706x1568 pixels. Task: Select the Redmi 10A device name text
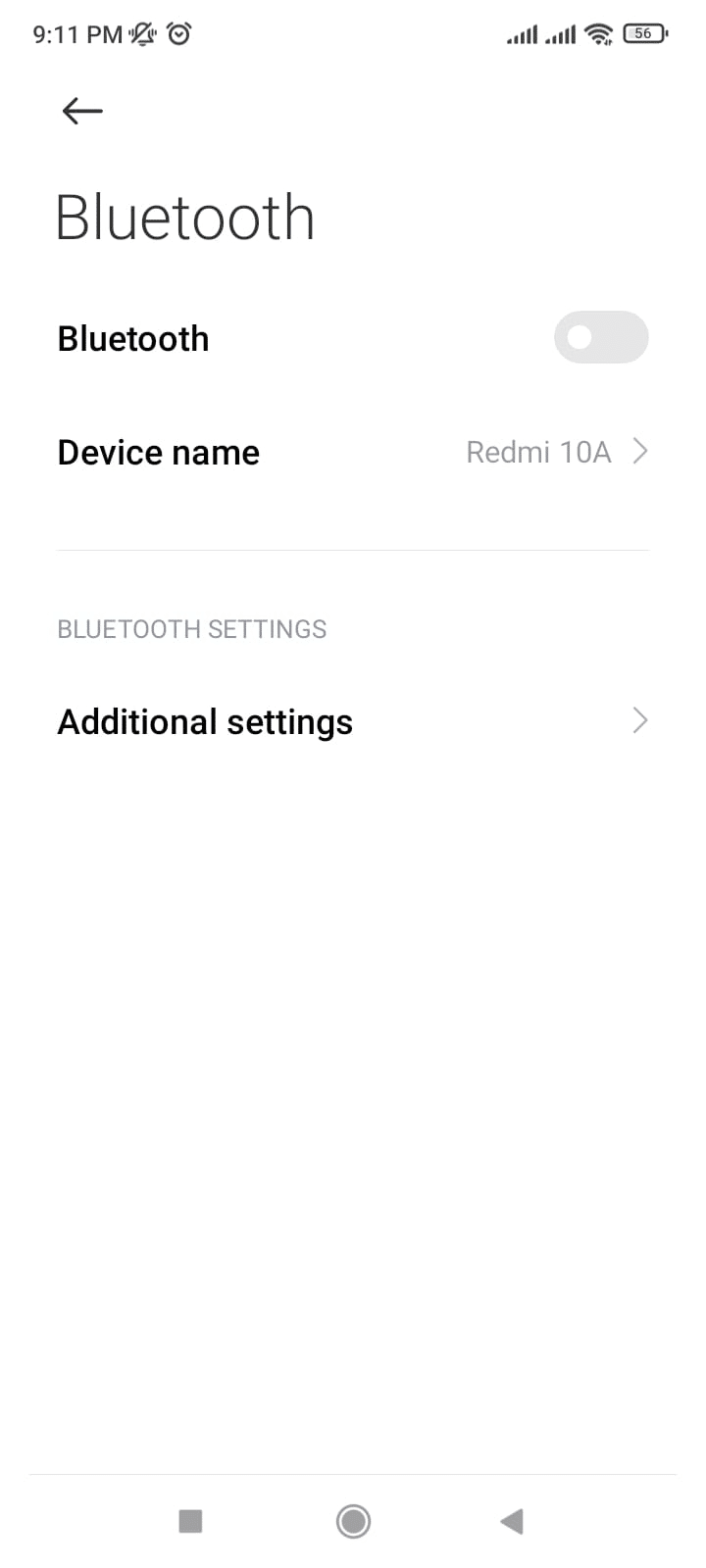click(x=537, y=452)
